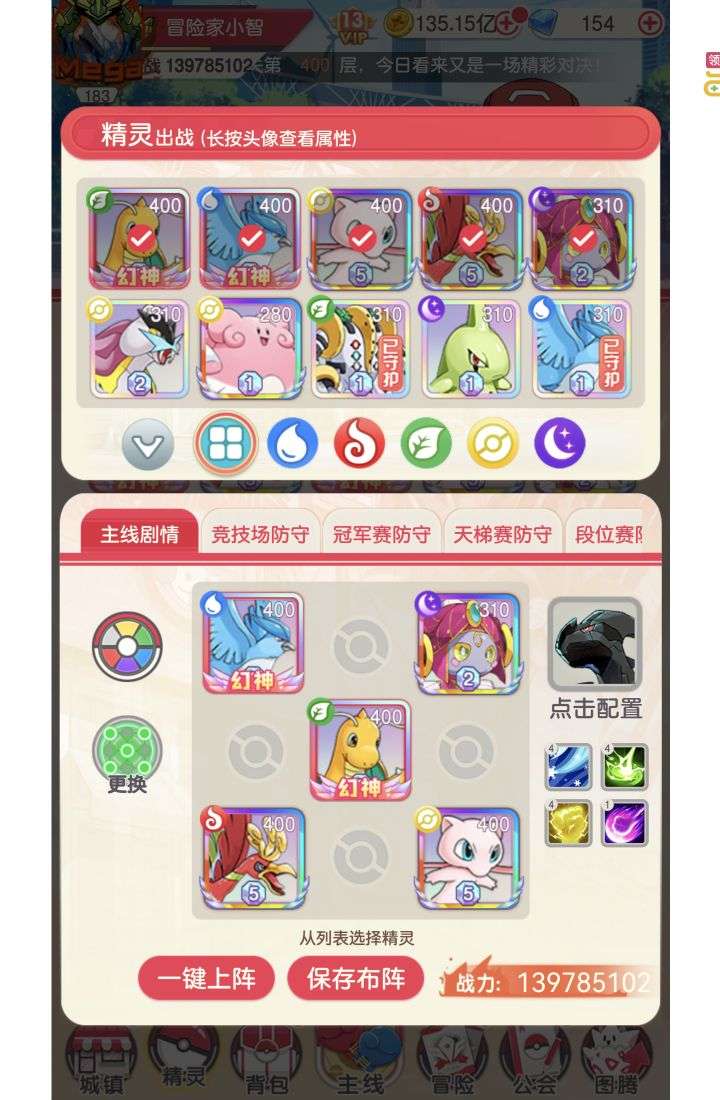Image resolution: width=720 pixels, height=1100 pixels.
Task: Filter sprites by fire type
Action: (359, 444)
